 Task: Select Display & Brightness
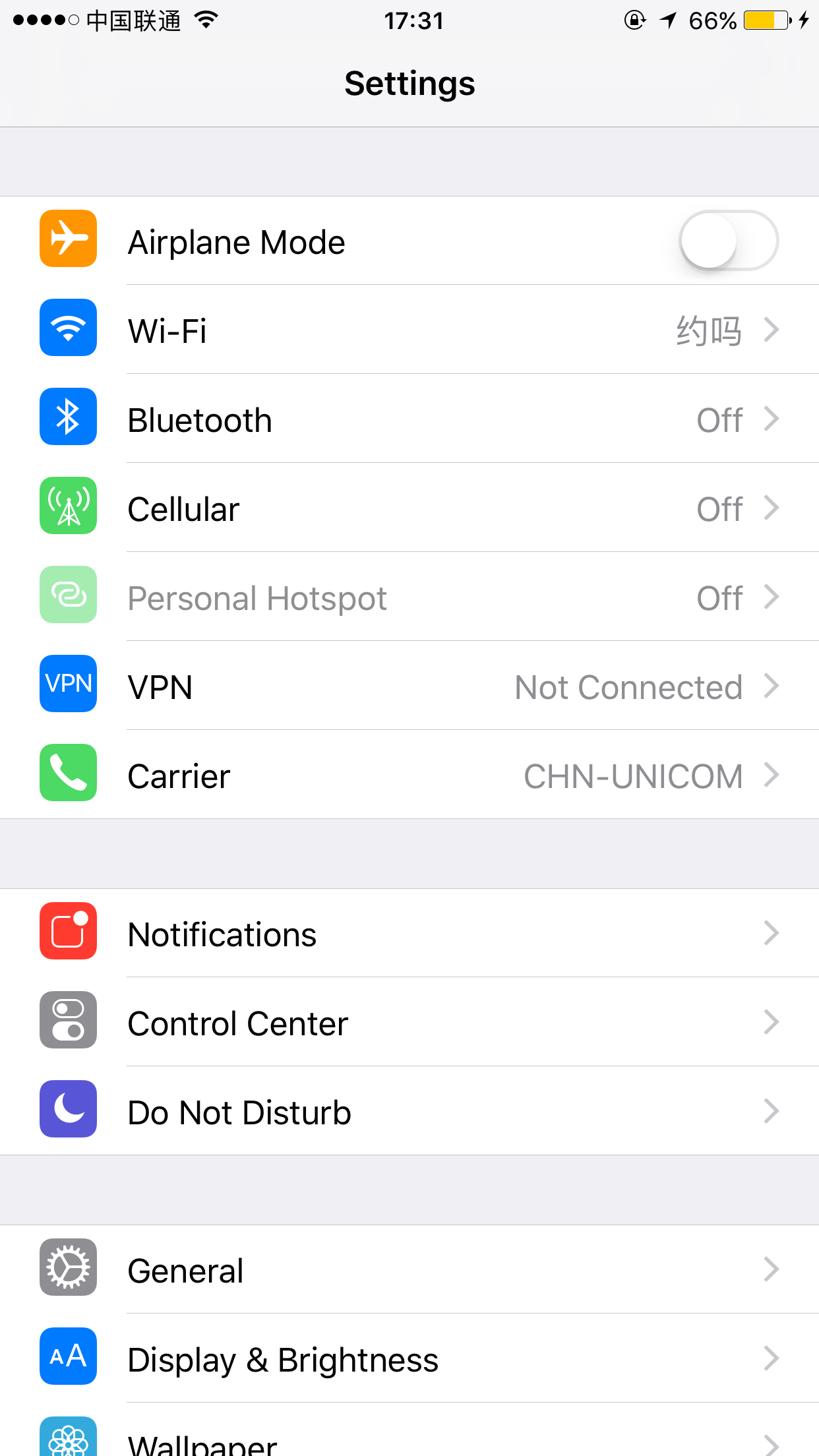(409, 1358)
